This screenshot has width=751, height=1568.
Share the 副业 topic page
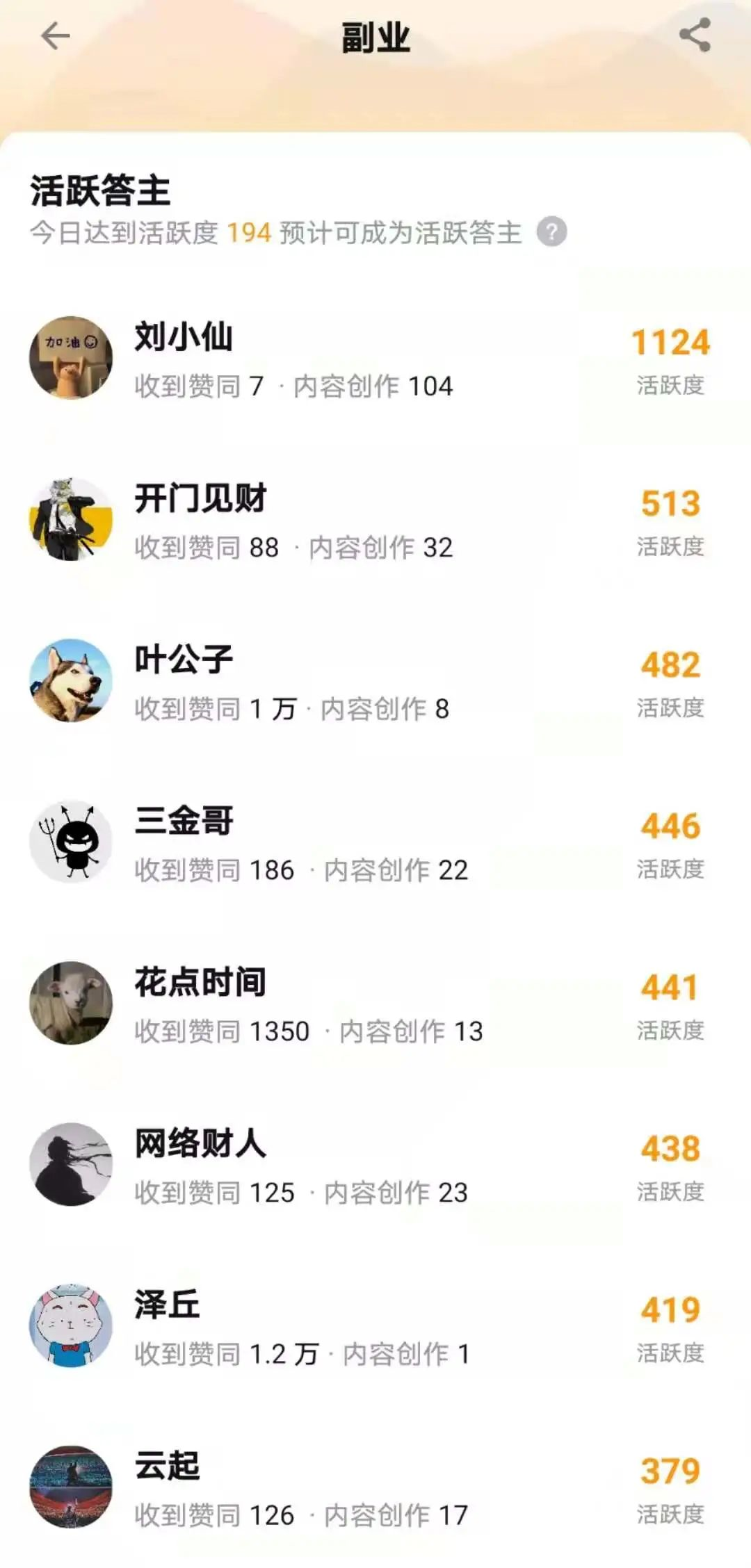click(x=695, y=35)
